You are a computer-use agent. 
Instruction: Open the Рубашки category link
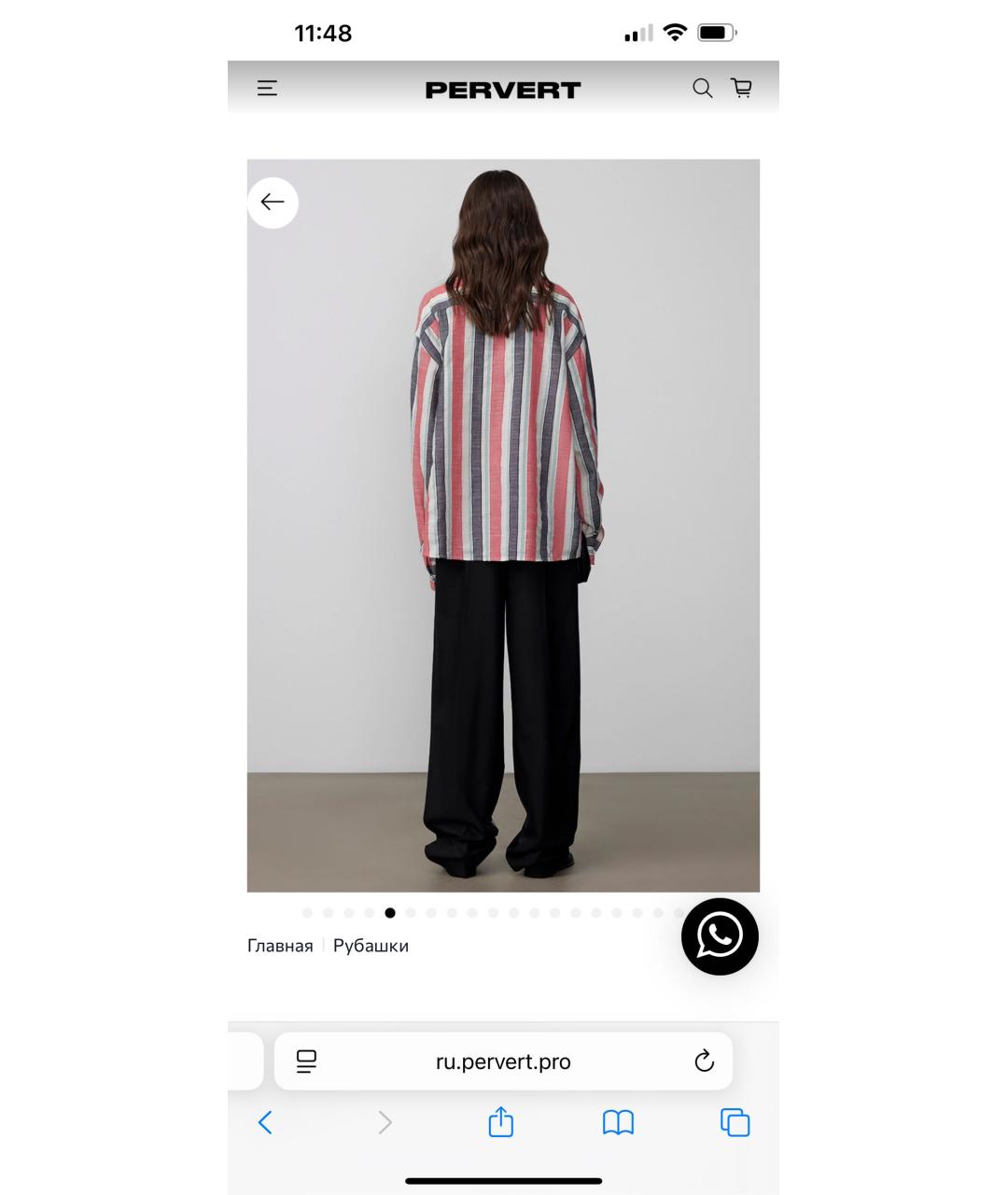(x=371, y=946)
